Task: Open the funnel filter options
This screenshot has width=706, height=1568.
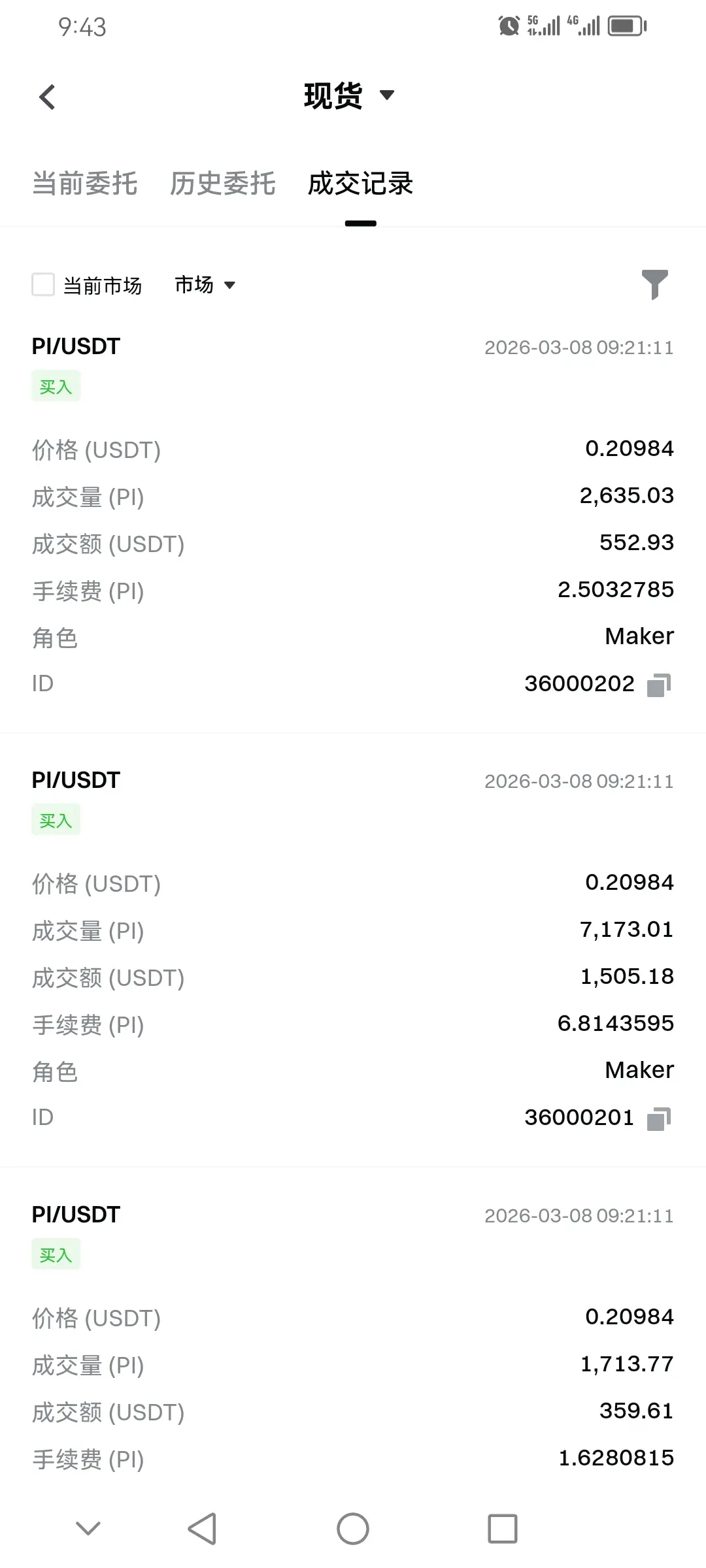Action: pyautogui.click(x=654, y=284)
